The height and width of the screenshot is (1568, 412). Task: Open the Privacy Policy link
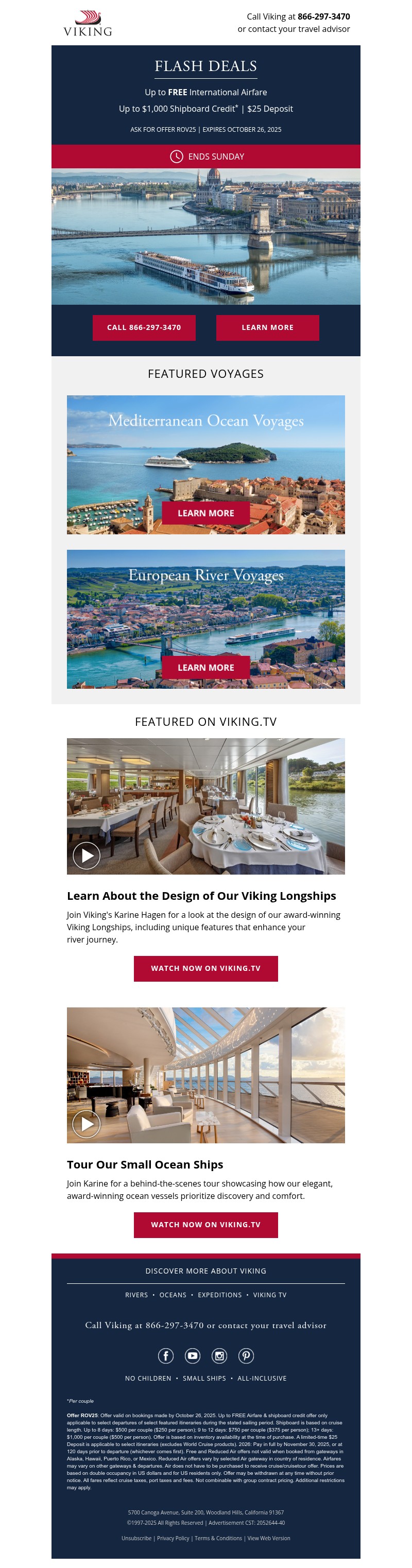[x=173, y=1538]
